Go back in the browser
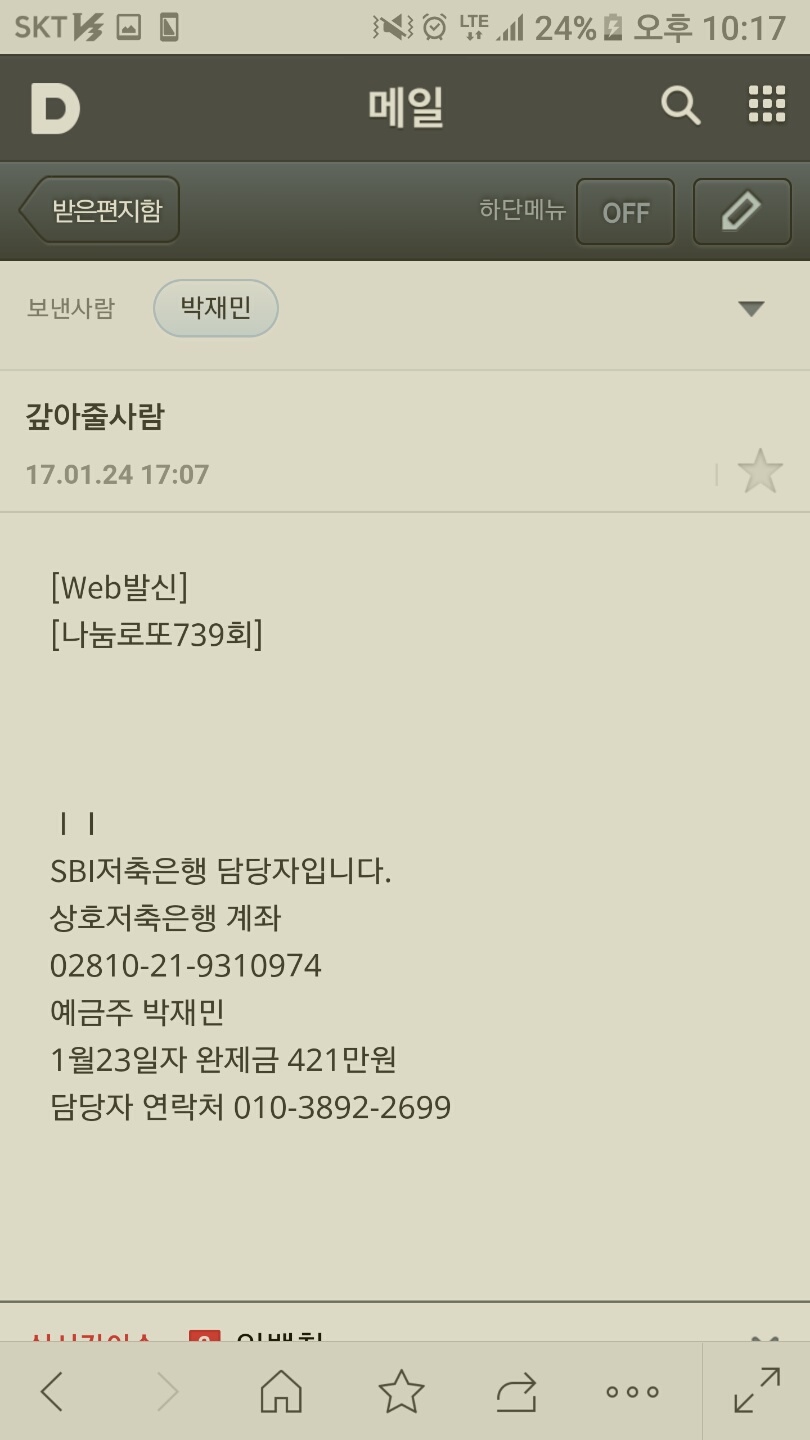 [52, 1391]
